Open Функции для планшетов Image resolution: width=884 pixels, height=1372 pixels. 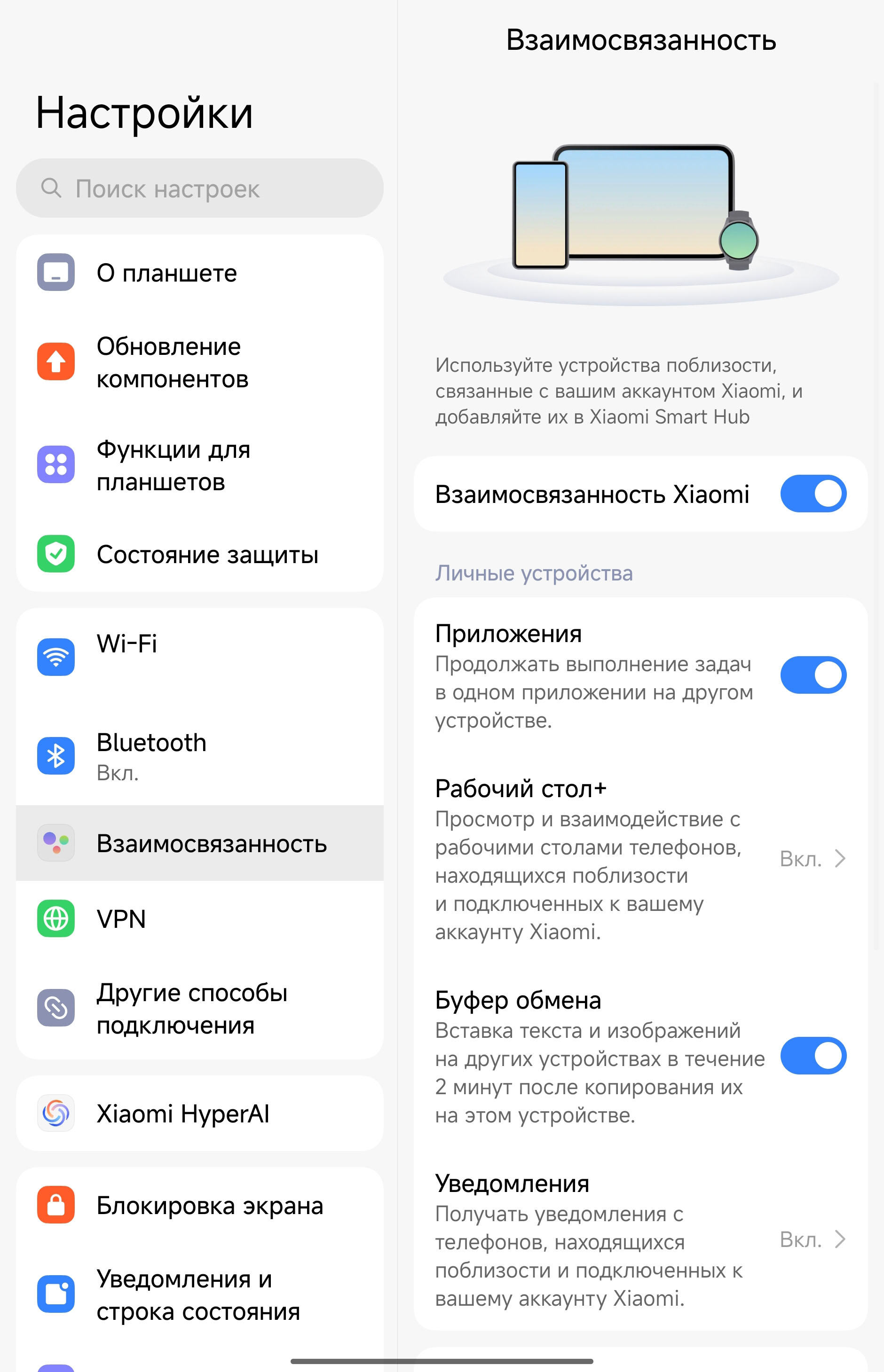pos(199,465)
